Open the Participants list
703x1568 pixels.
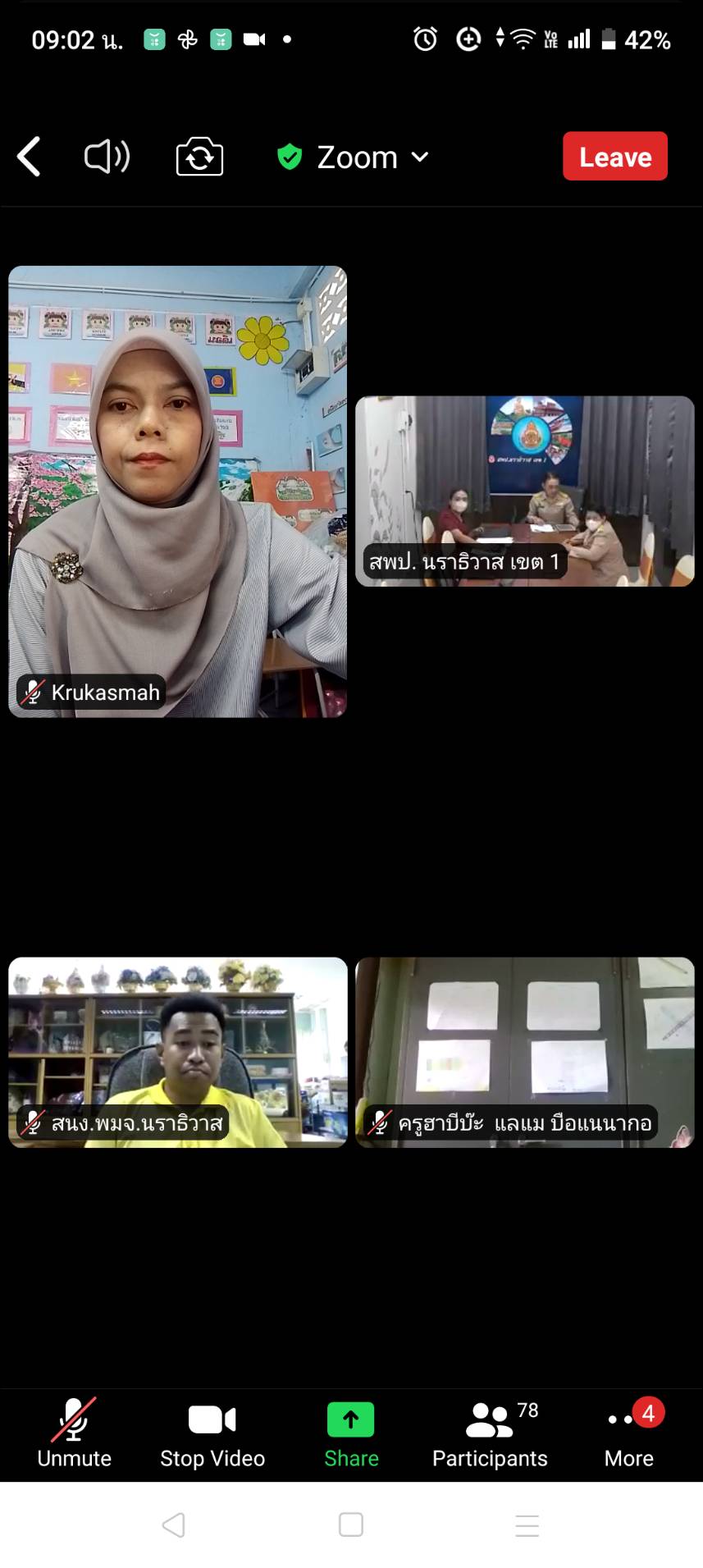pyautogui.click(x=490, y=1433)
